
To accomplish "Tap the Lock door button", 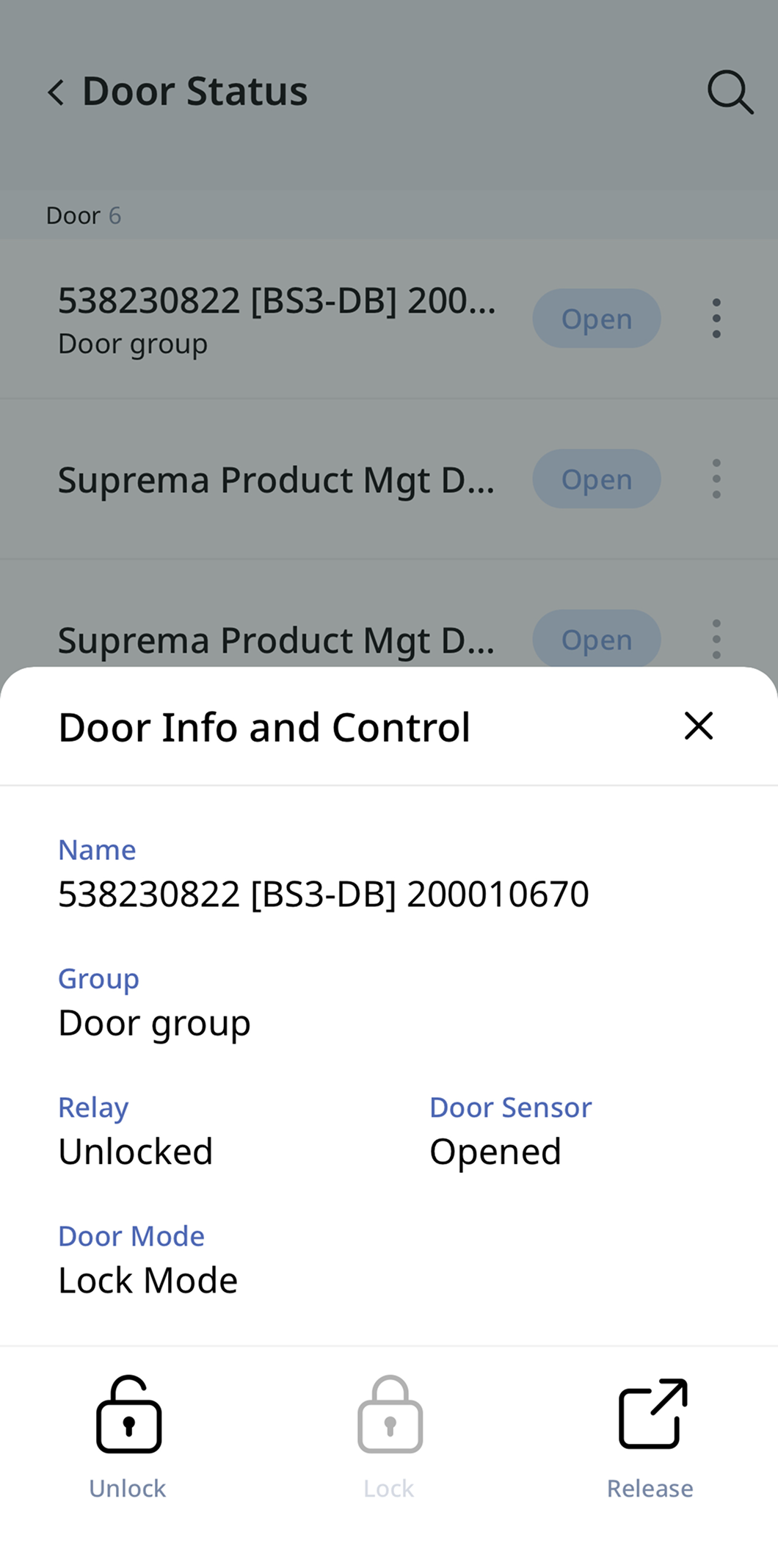I will coord(390,1436).
